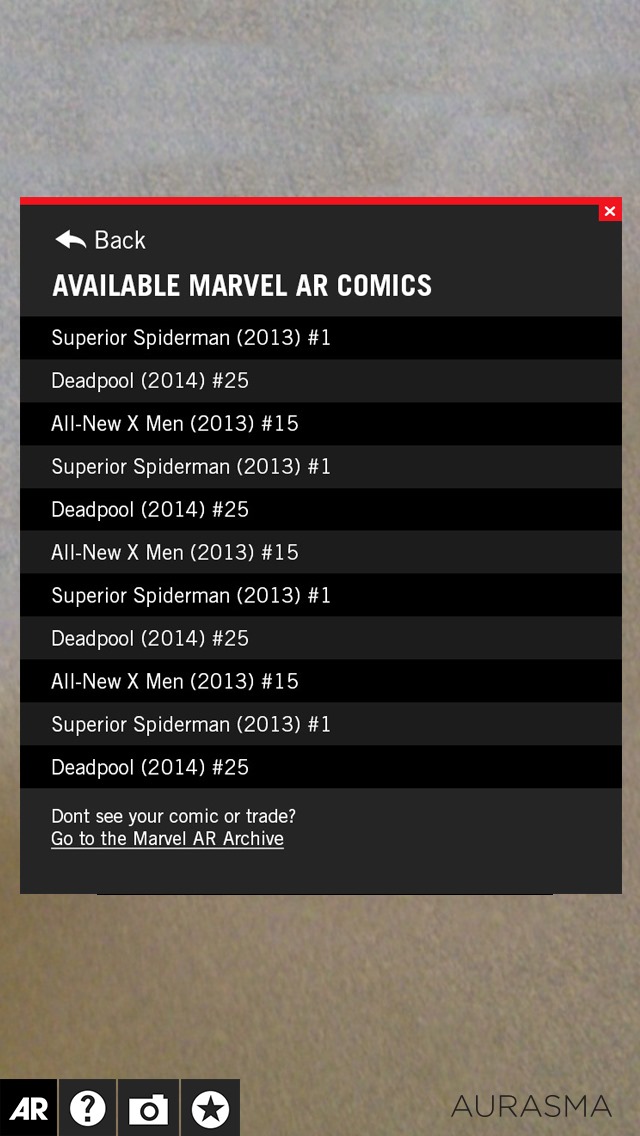Open the star icon in bottom toolbar
Image resolution: width=640 pixels, height=1136 pixels.
click(210, 1108)
